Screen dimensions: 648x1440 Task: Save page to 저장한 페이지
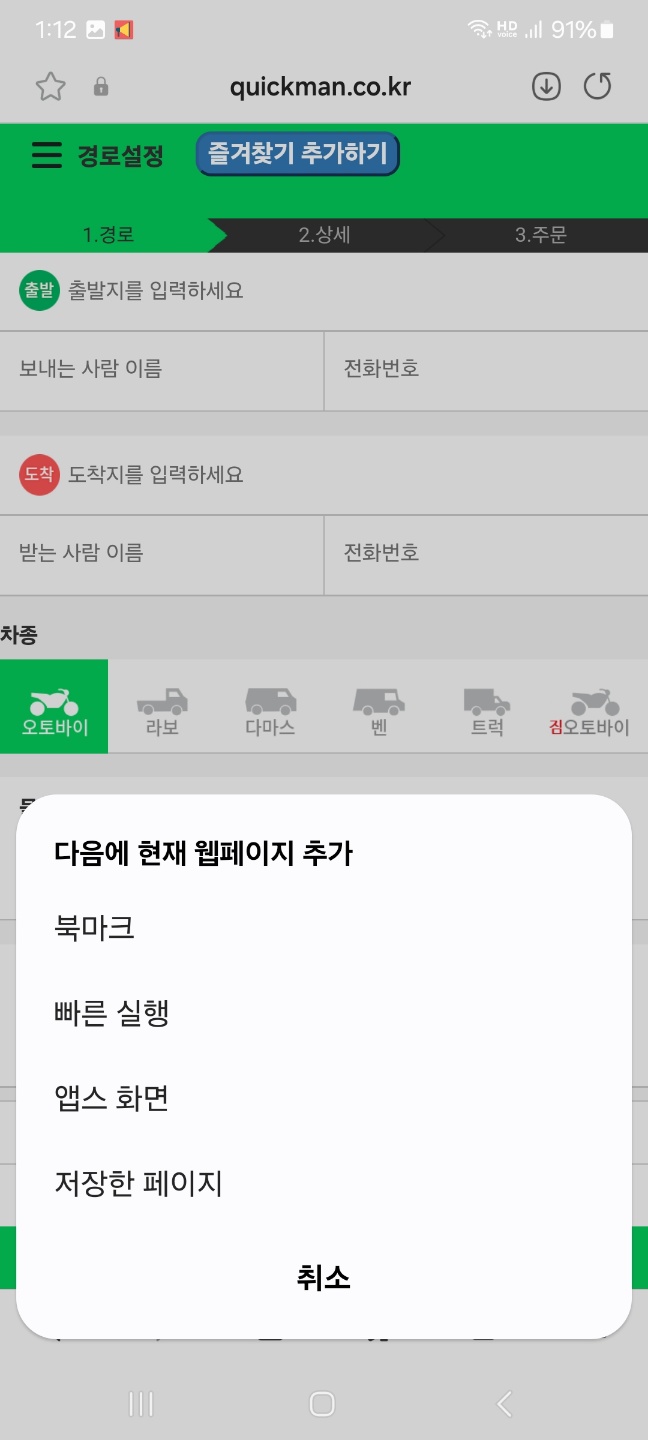[138, 1184]
